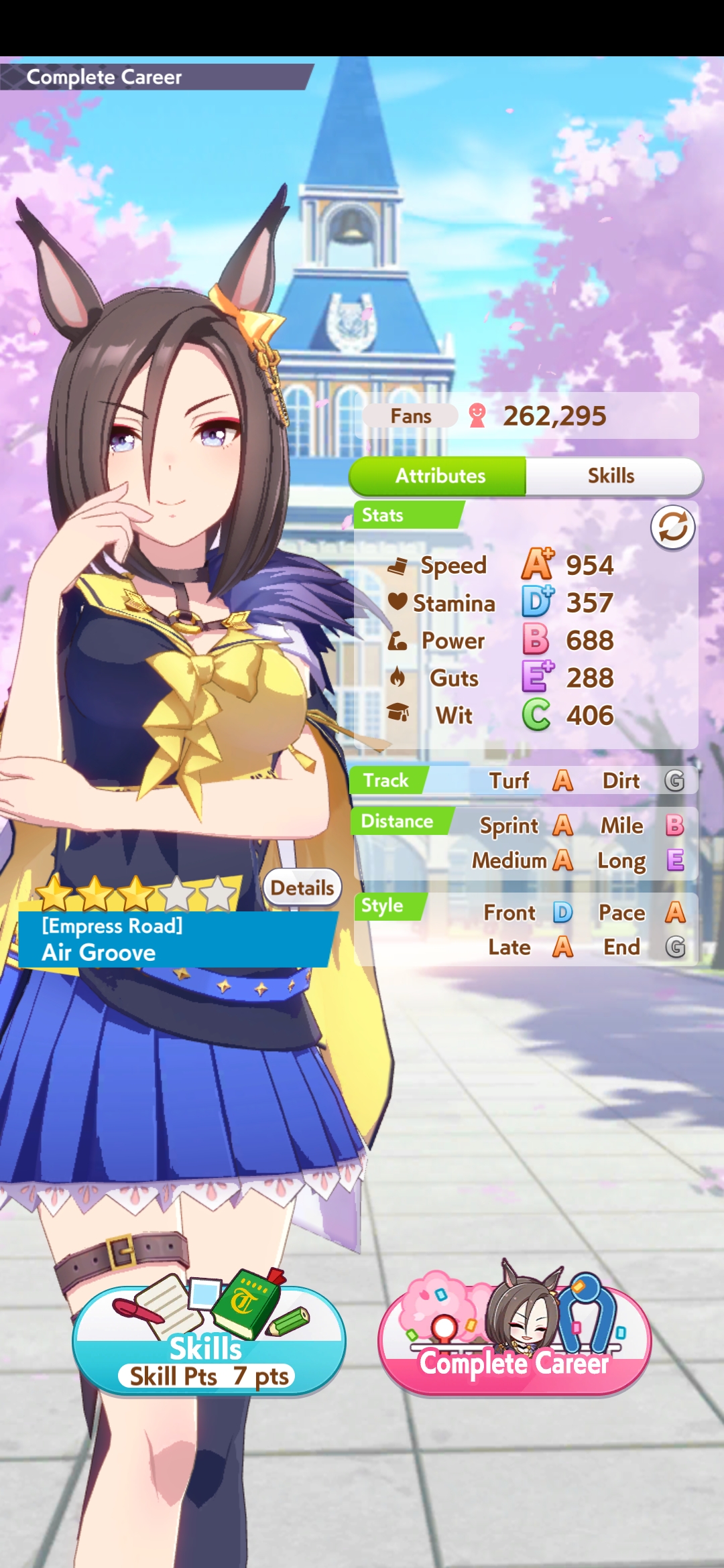
Task: Open Air Groove's Details
Action: click(x=302, y=888)
